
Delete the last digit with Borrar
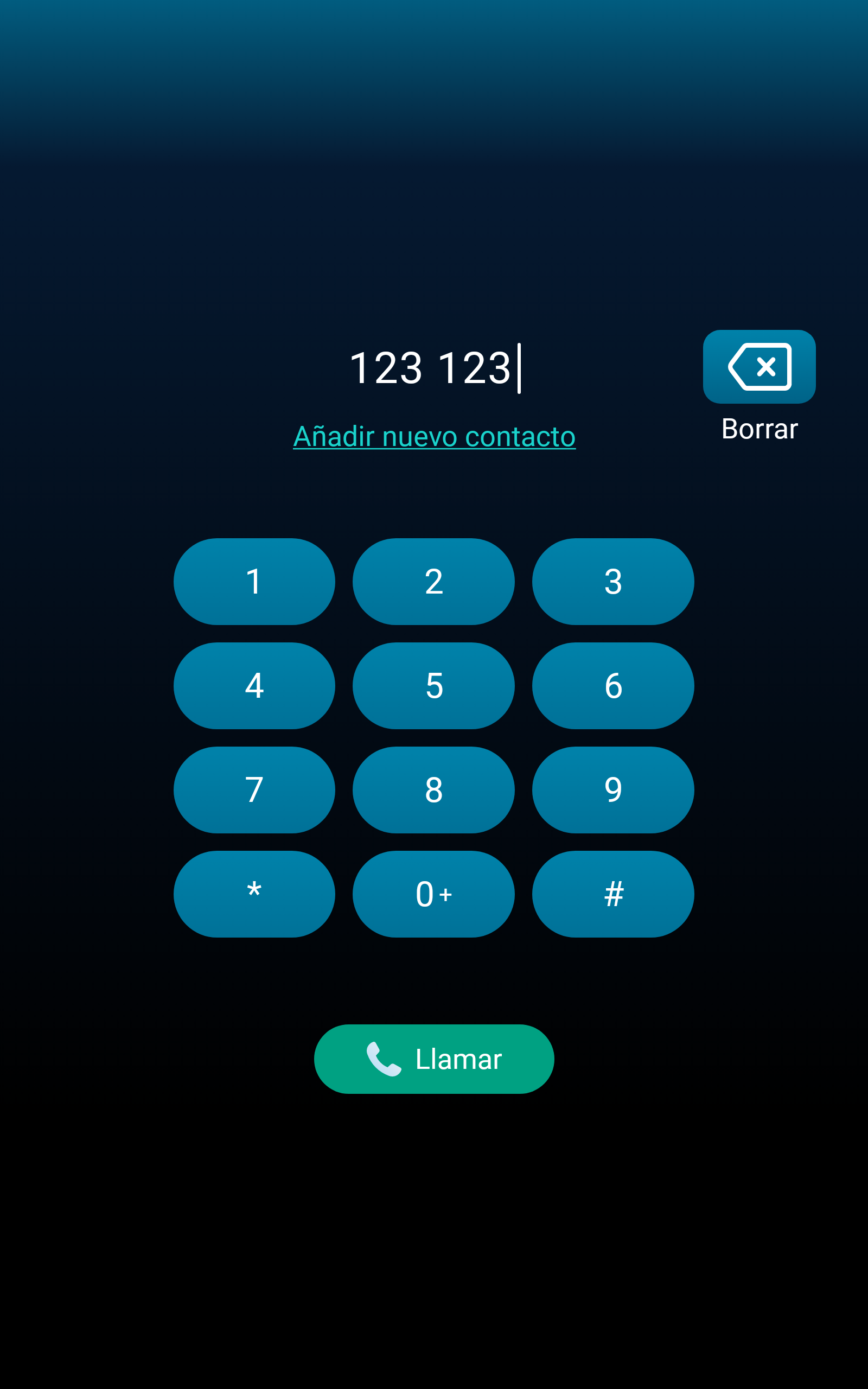[x=759, y=367]
